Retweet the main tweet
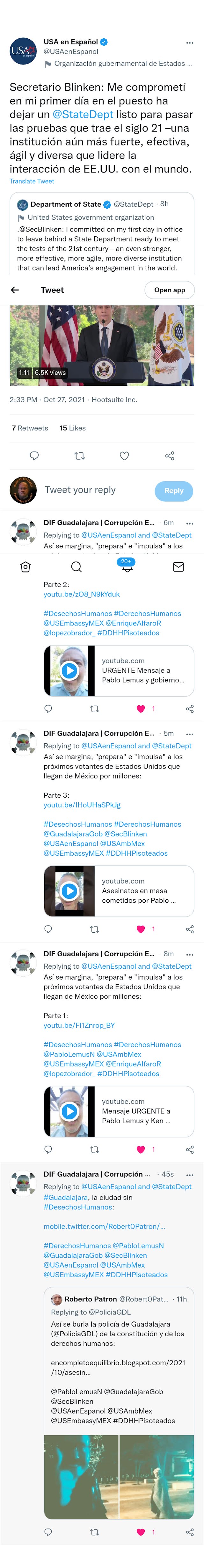204x1568 pixels. pyautogui.click(x=80, y=456)
